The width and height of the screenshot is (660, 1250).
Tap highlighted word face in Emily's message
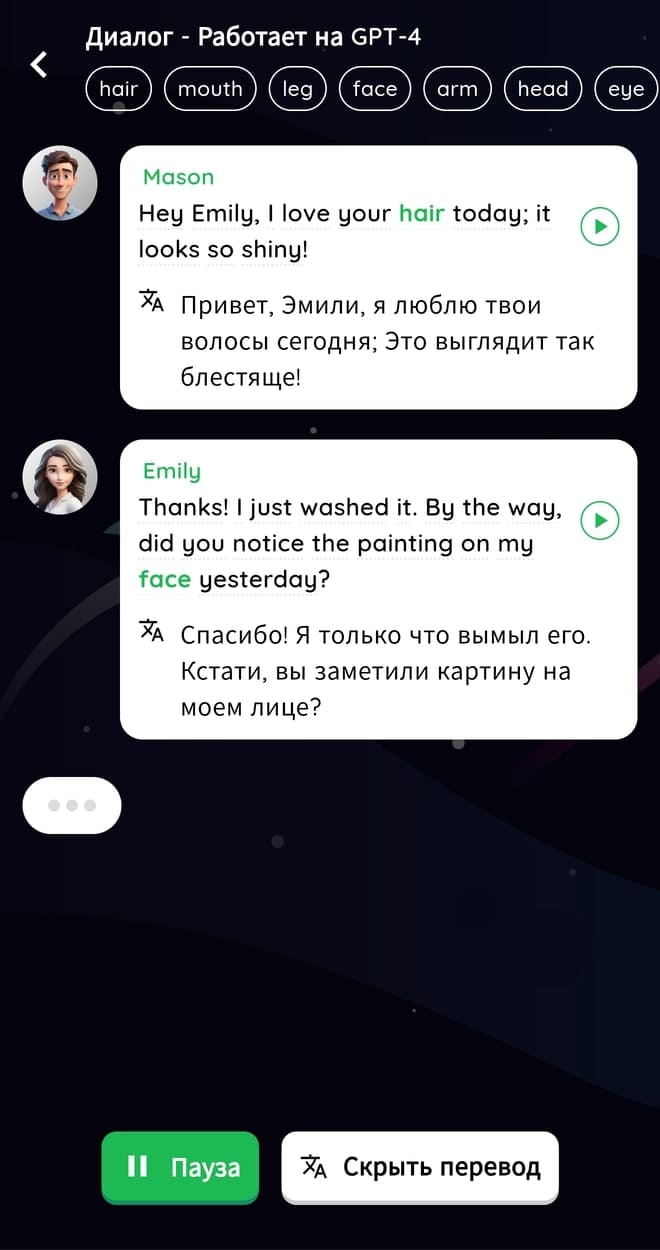[x=164, y=580]
